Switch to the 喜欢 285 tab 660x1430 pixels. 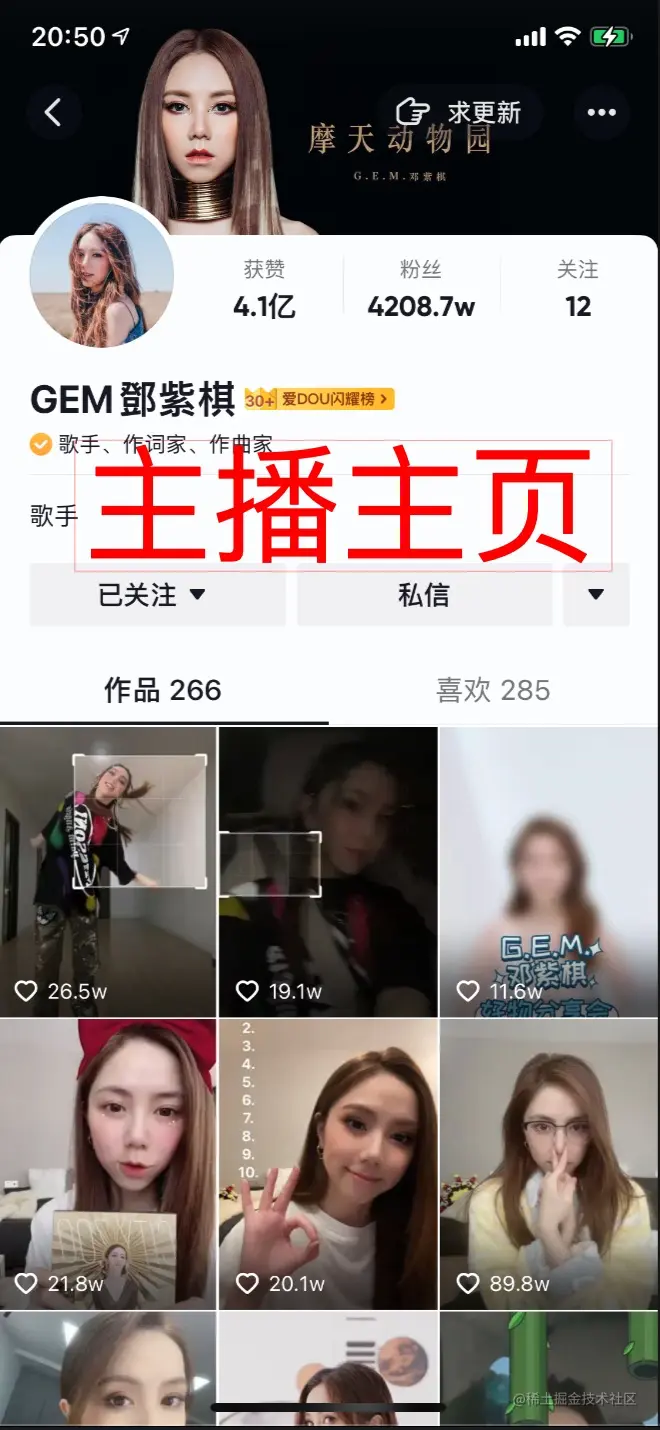point(493,690)
